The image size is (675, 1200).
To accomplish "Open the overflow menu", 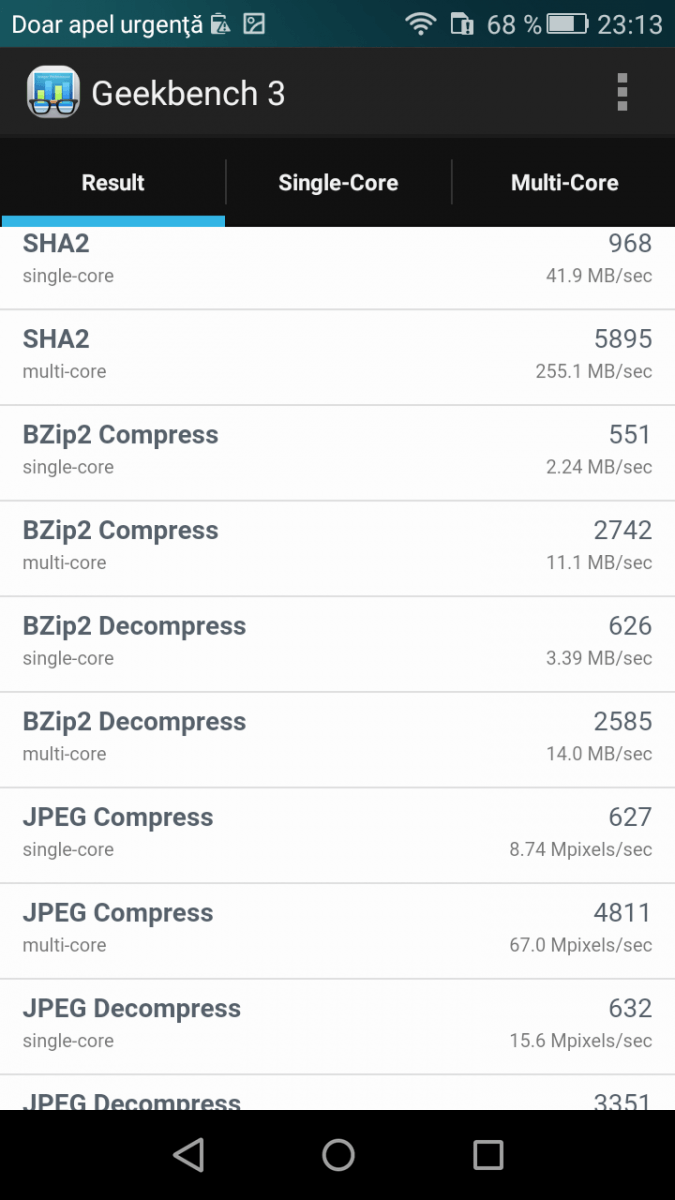I will pyautogui.click(x=622, y=93).
